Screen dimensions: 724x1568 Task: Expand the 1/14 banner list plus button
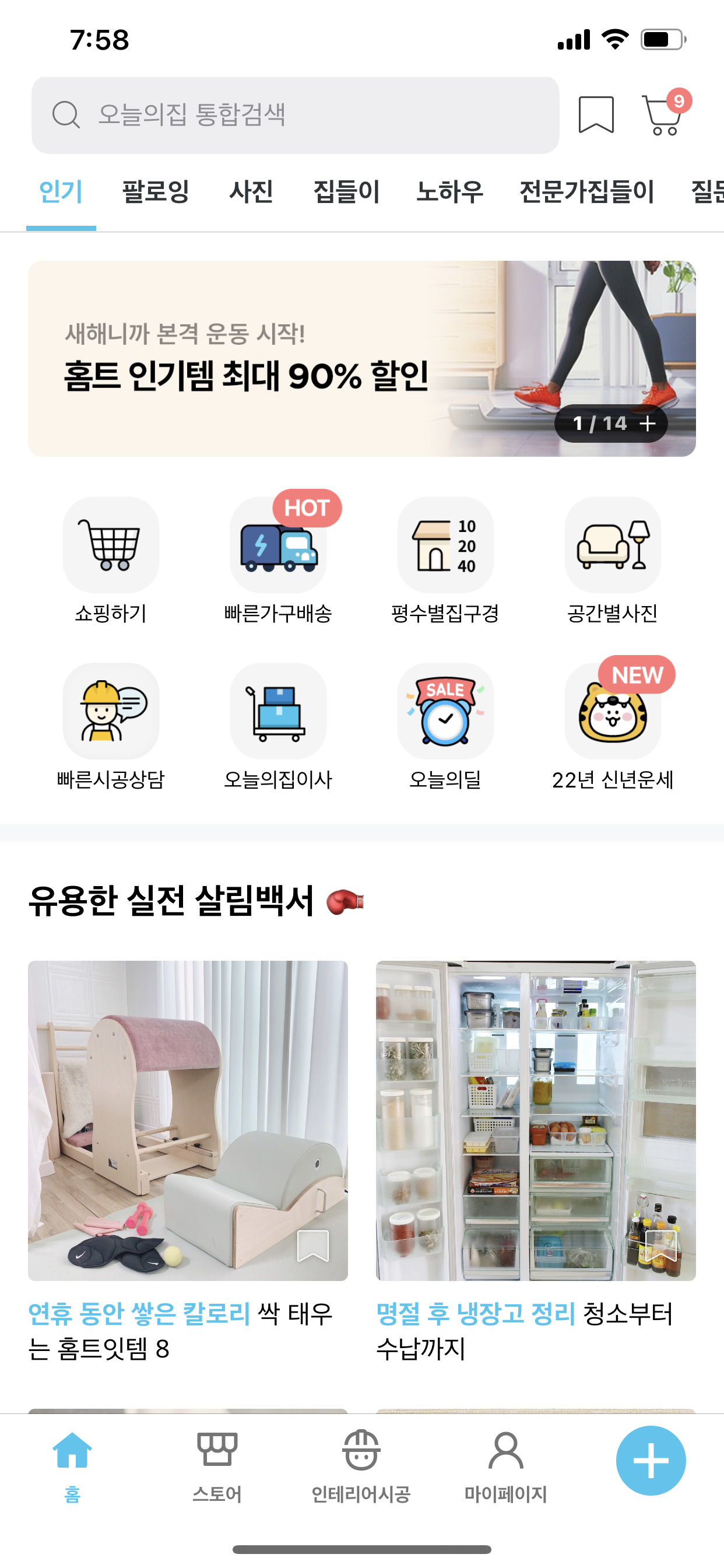pyautogui.click(x=647, y=423)
